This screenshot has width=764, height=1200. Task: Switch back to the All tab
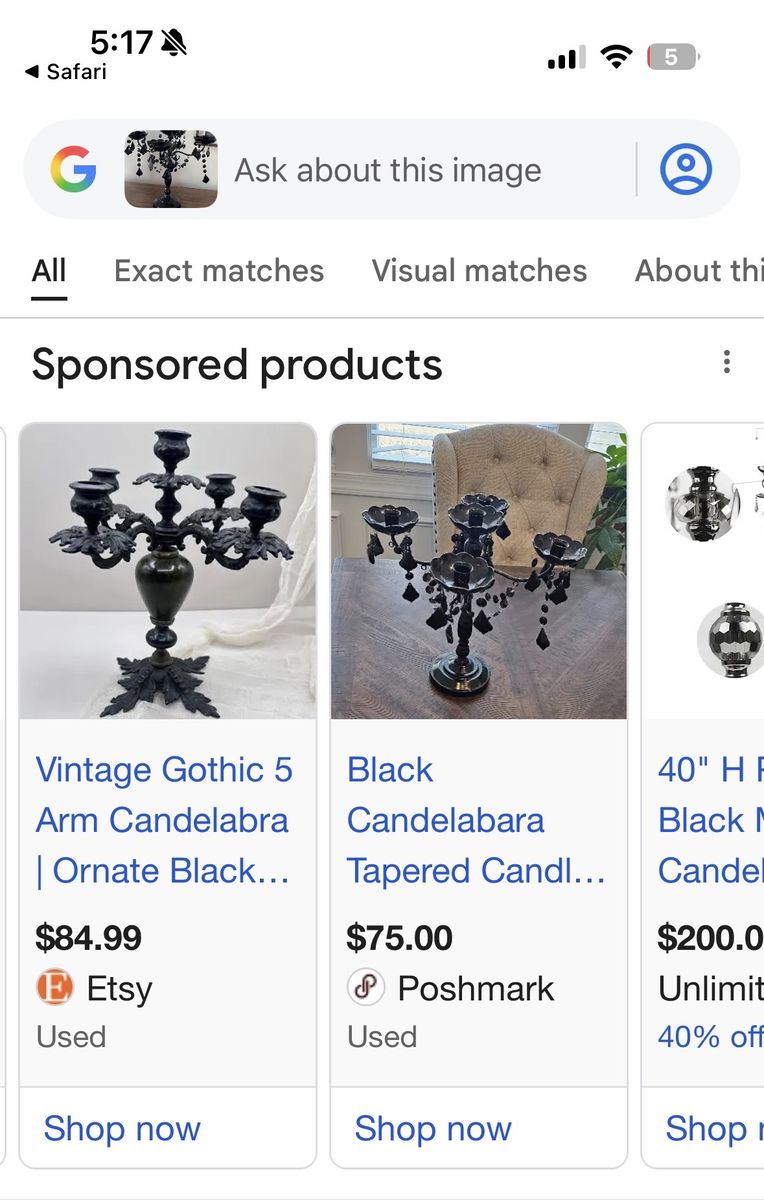point(48,270)
